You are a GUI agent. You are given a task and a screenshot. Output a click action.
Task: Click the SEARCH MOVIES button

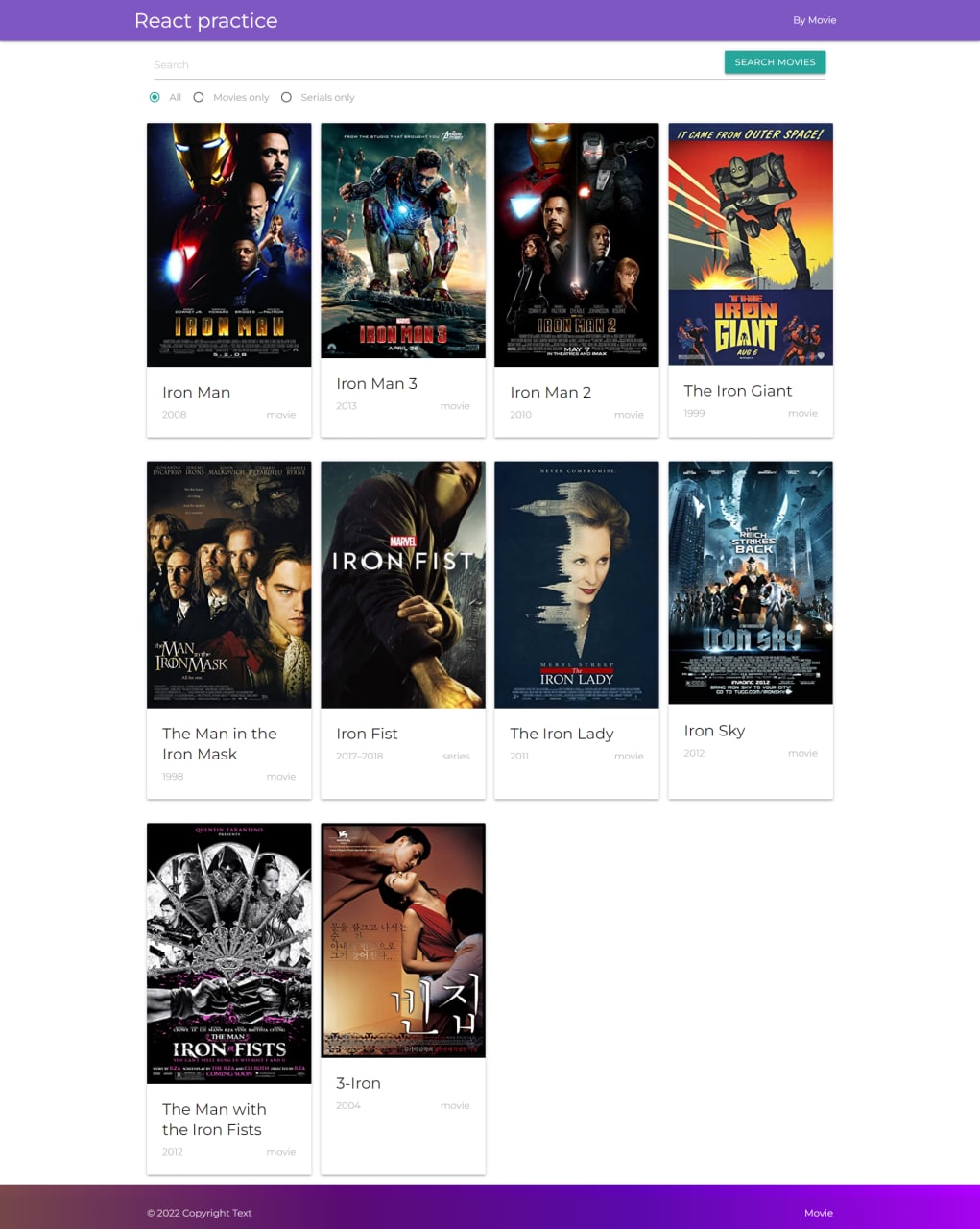click(x=775, y=62)
